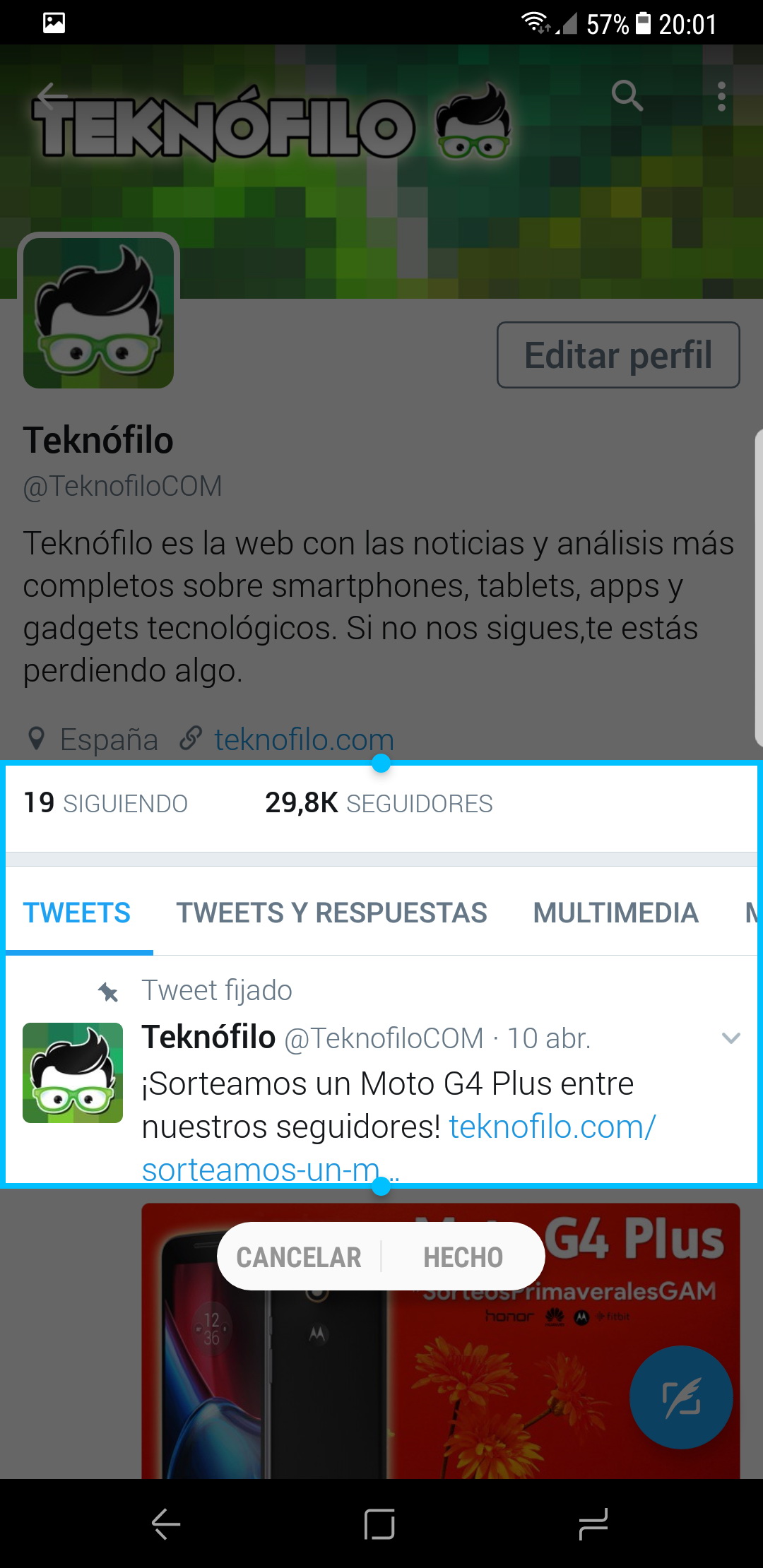Tap CANCELAR to discard the selection

(x=298, y=1257)
